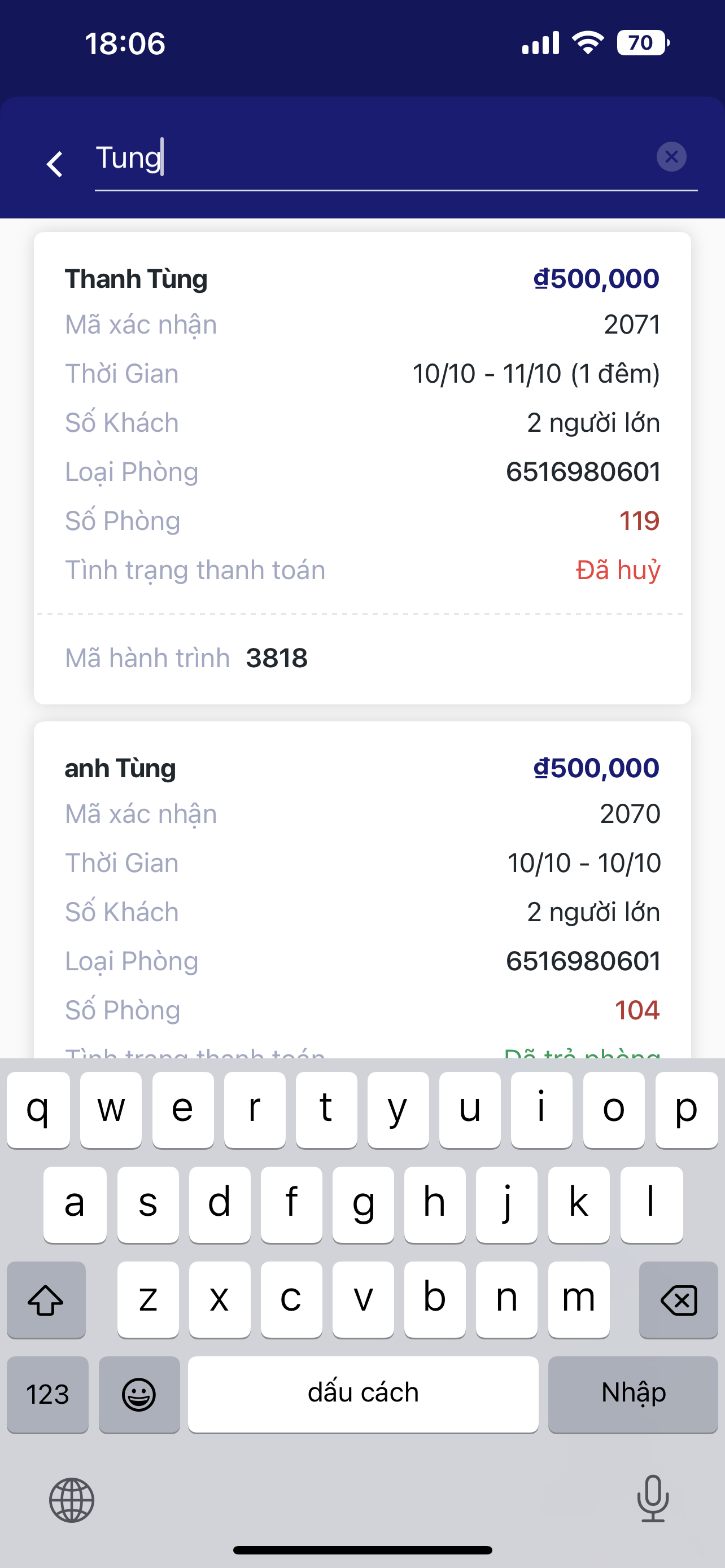
Task: Open the Thanh Tùng booking card
Action: click(362, 467)
